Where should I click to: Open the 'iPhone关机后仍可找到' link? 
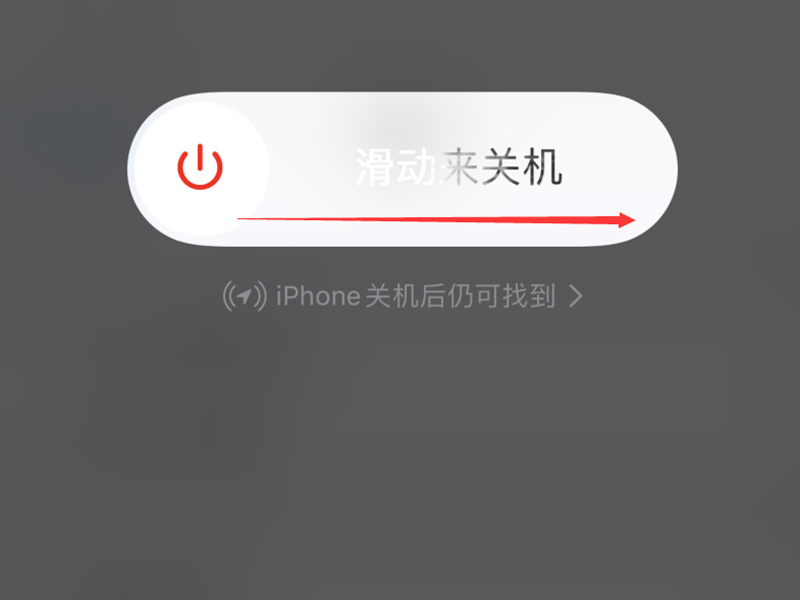click(402, 296)
